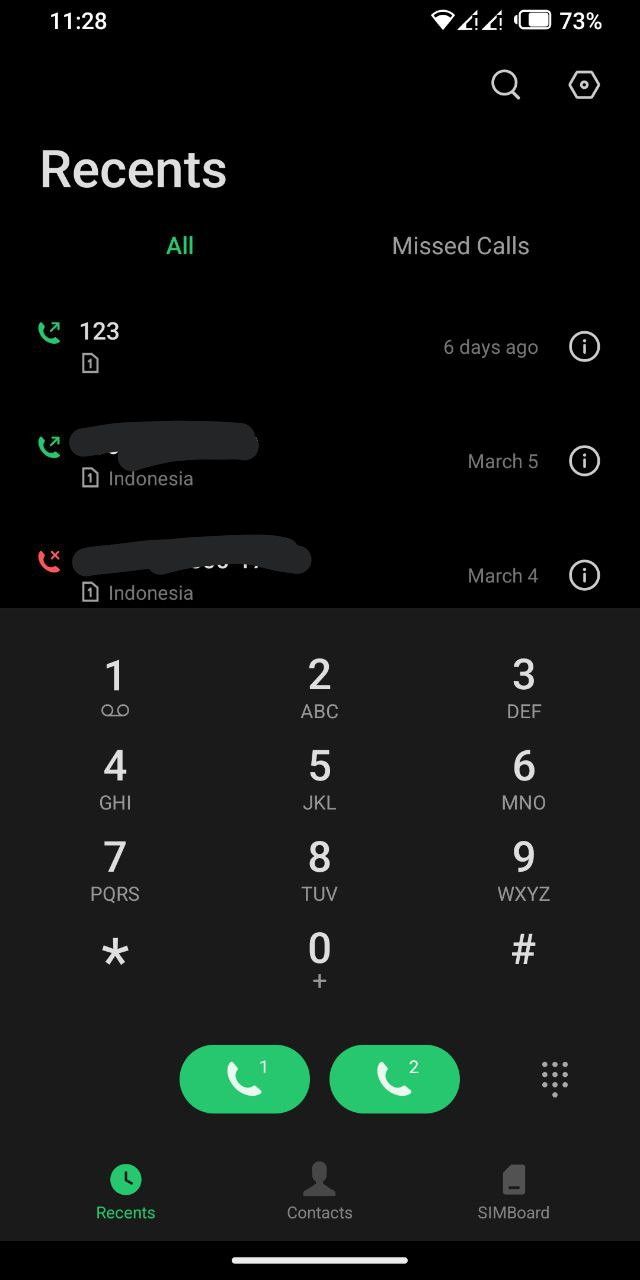This screenshot has height=1280, width=640.
Task: Open the search icon
Action: coord(506,85)
